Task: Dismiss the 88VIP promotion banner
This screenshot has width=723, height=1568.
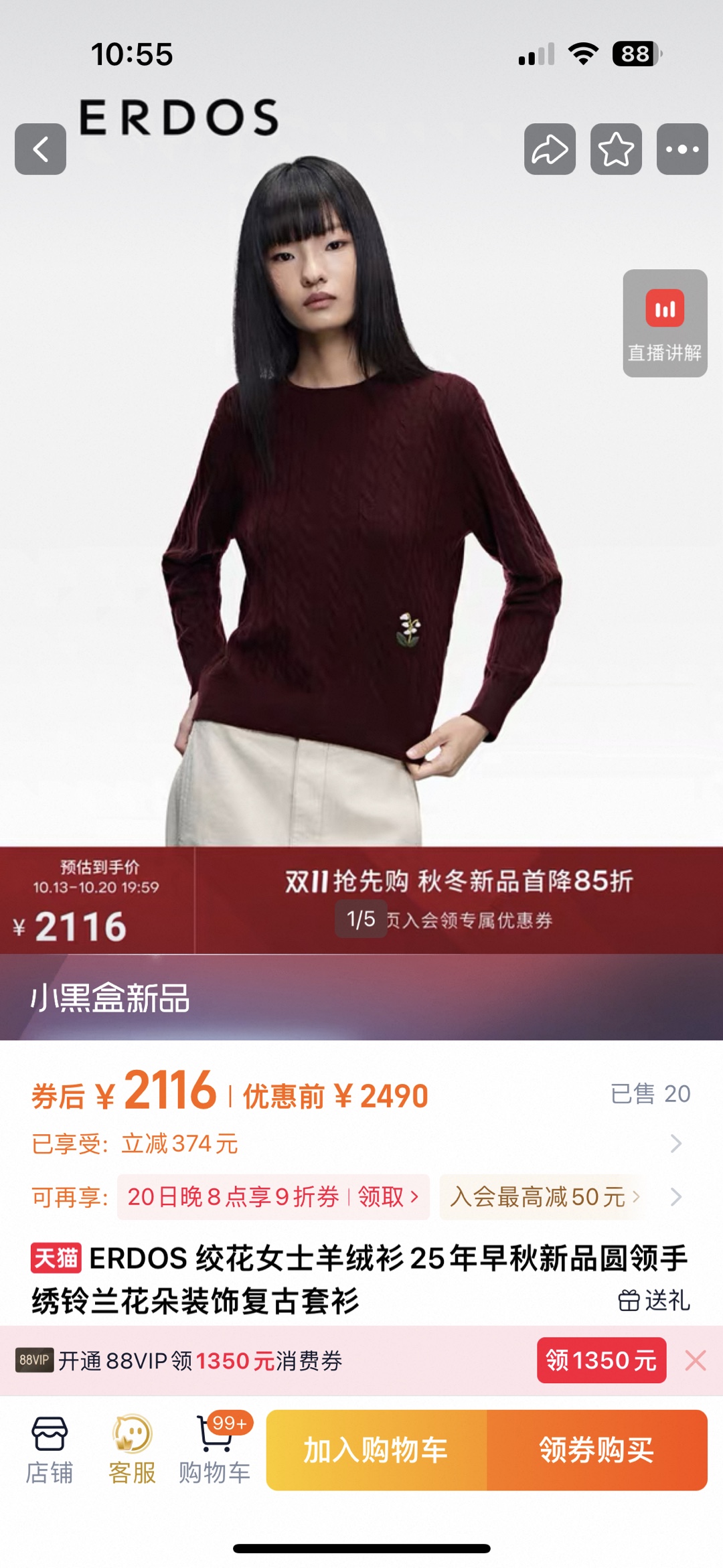Action: [x=696, y=1360]
